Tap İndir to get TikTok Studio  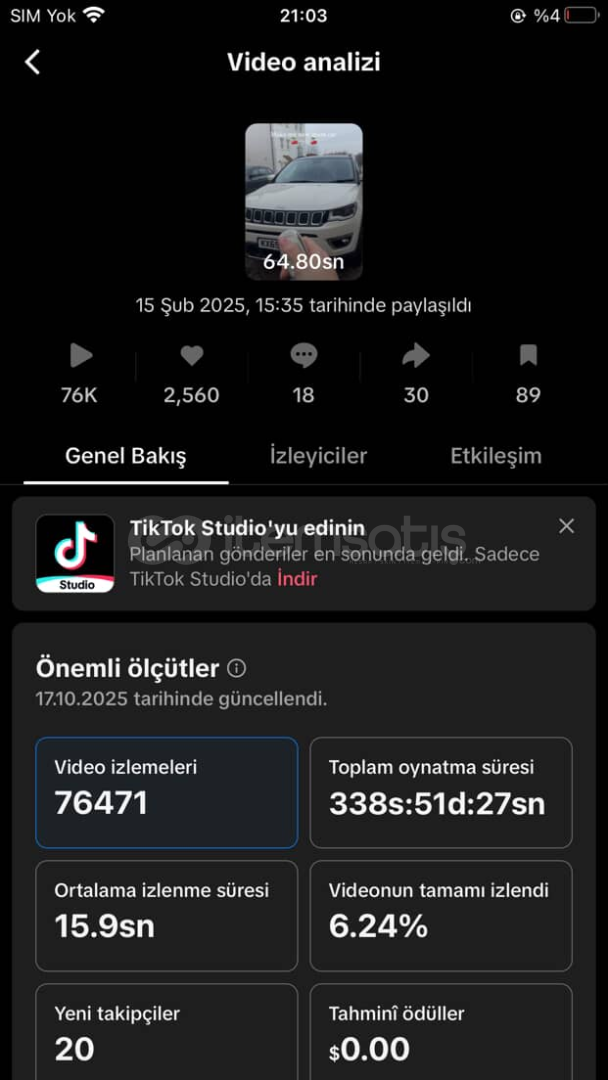[x=297, y=578]
